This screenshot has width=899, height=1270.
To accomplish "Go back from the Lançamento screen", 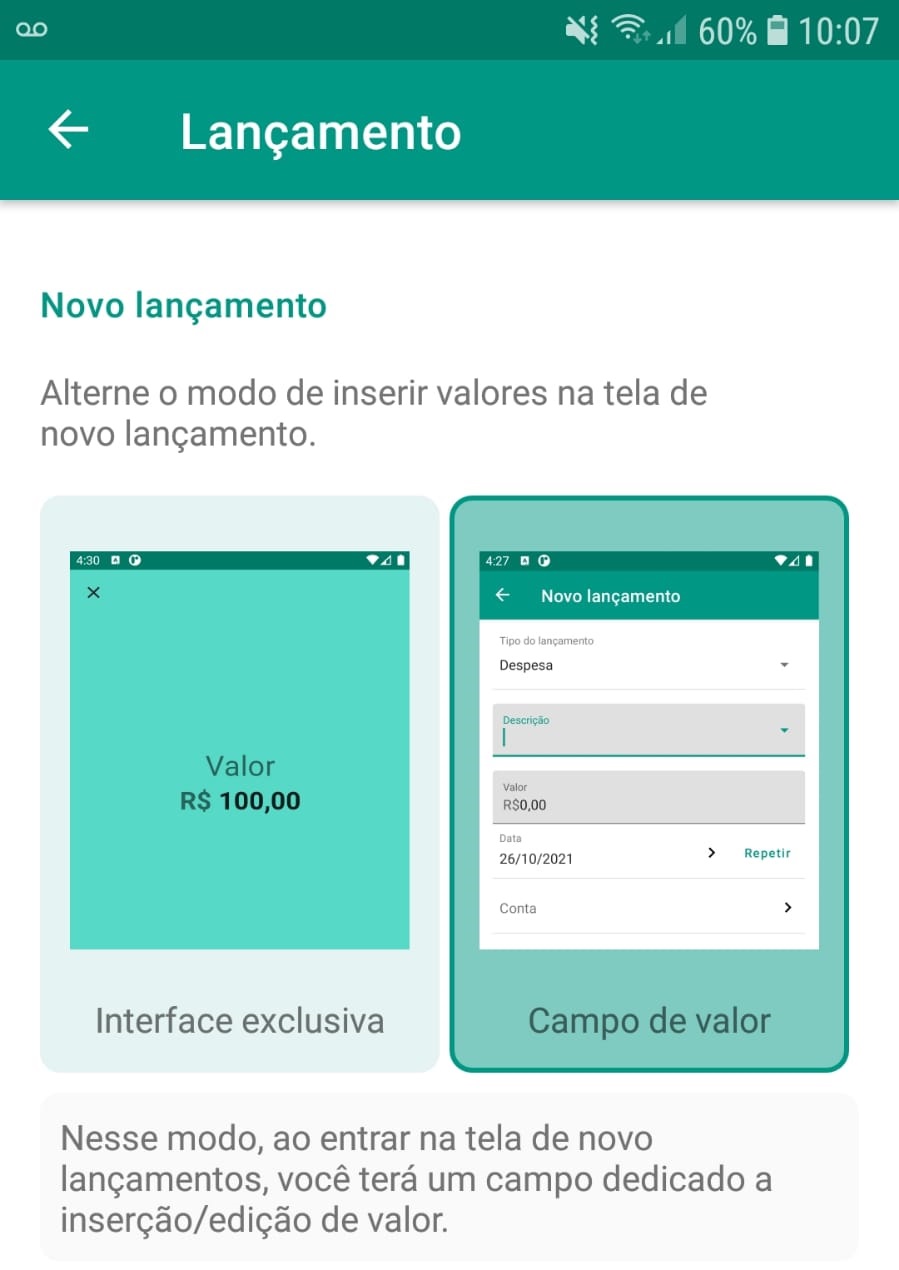I will pyautogui.click(x=68, y=130).
